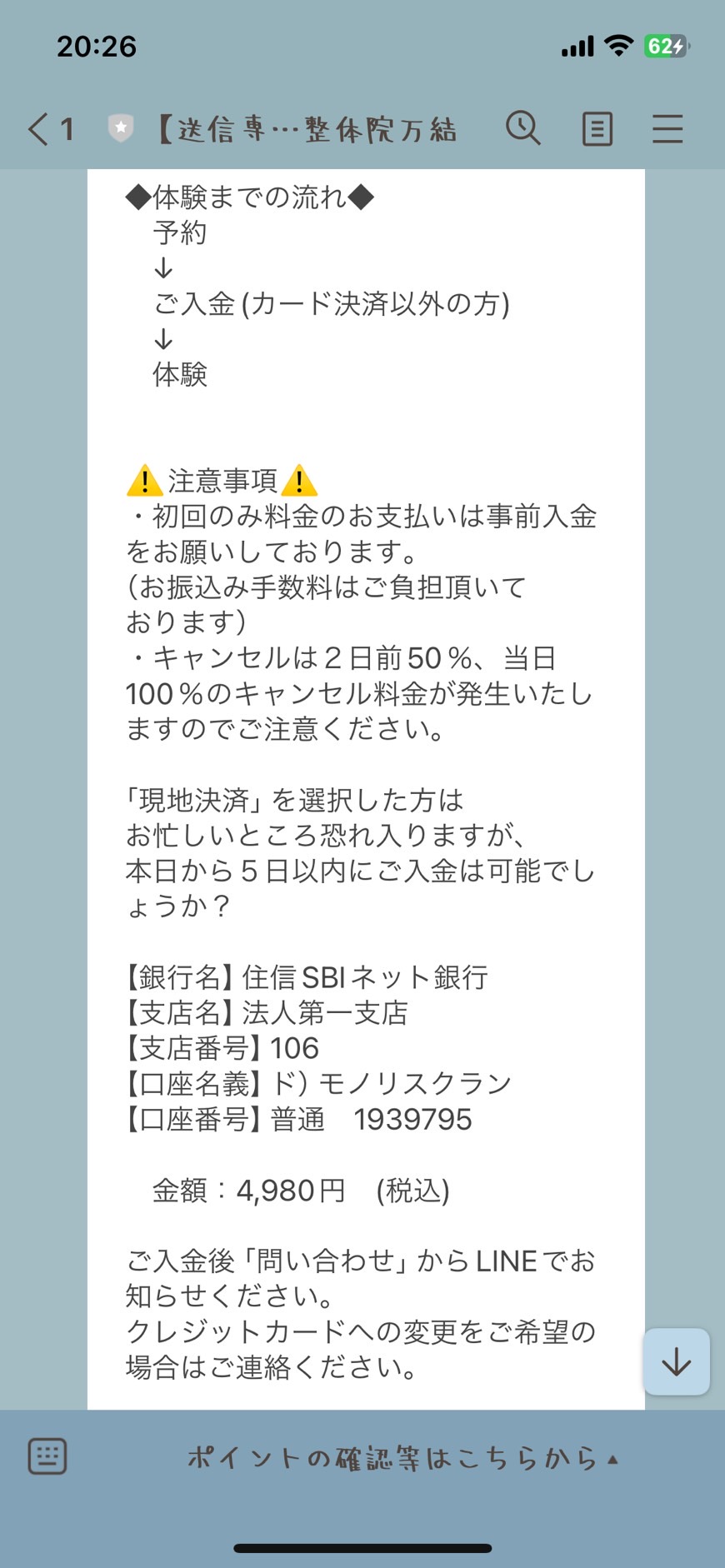
Task: Open the notes icon in header
Action: (x=597, y=129)
